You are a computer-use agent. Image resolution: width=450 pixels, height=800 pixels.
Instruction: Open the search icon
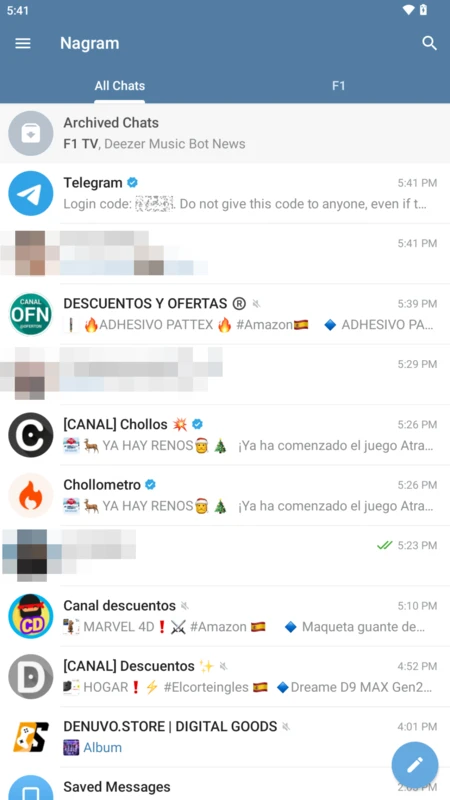coord(430,43)
